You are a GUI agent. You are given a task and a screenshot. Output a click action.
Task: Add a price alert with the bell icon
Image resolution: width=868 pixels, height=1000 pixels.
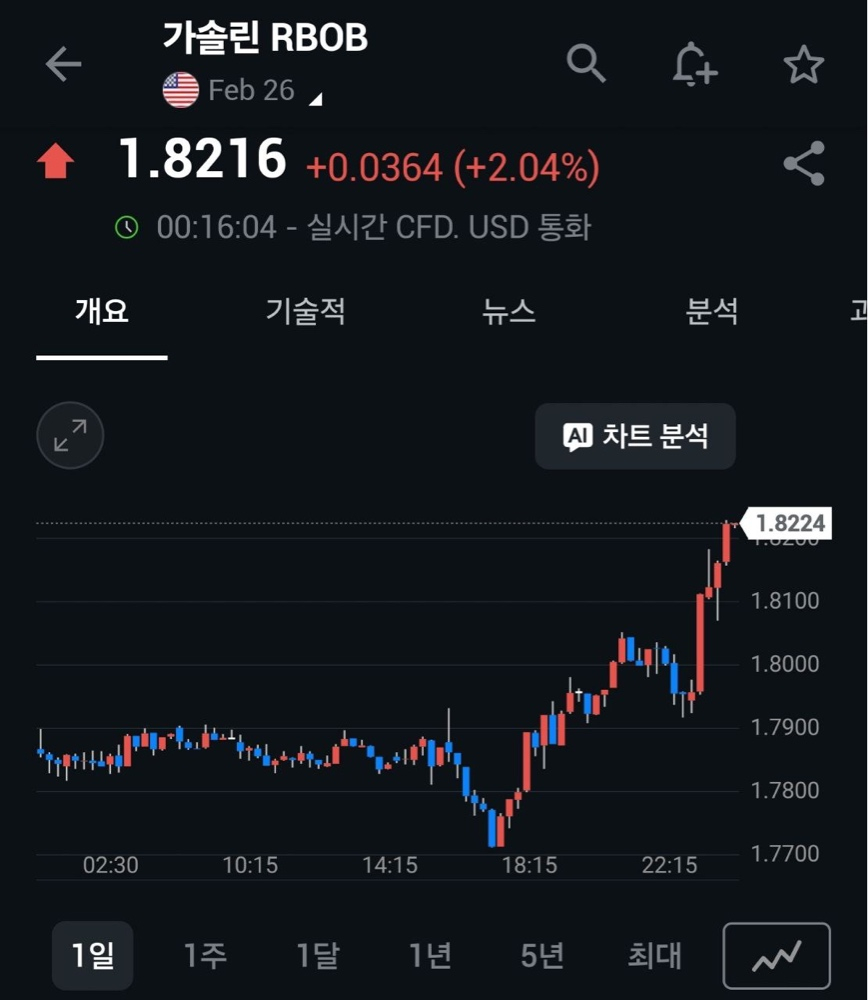tap(694, 65)
